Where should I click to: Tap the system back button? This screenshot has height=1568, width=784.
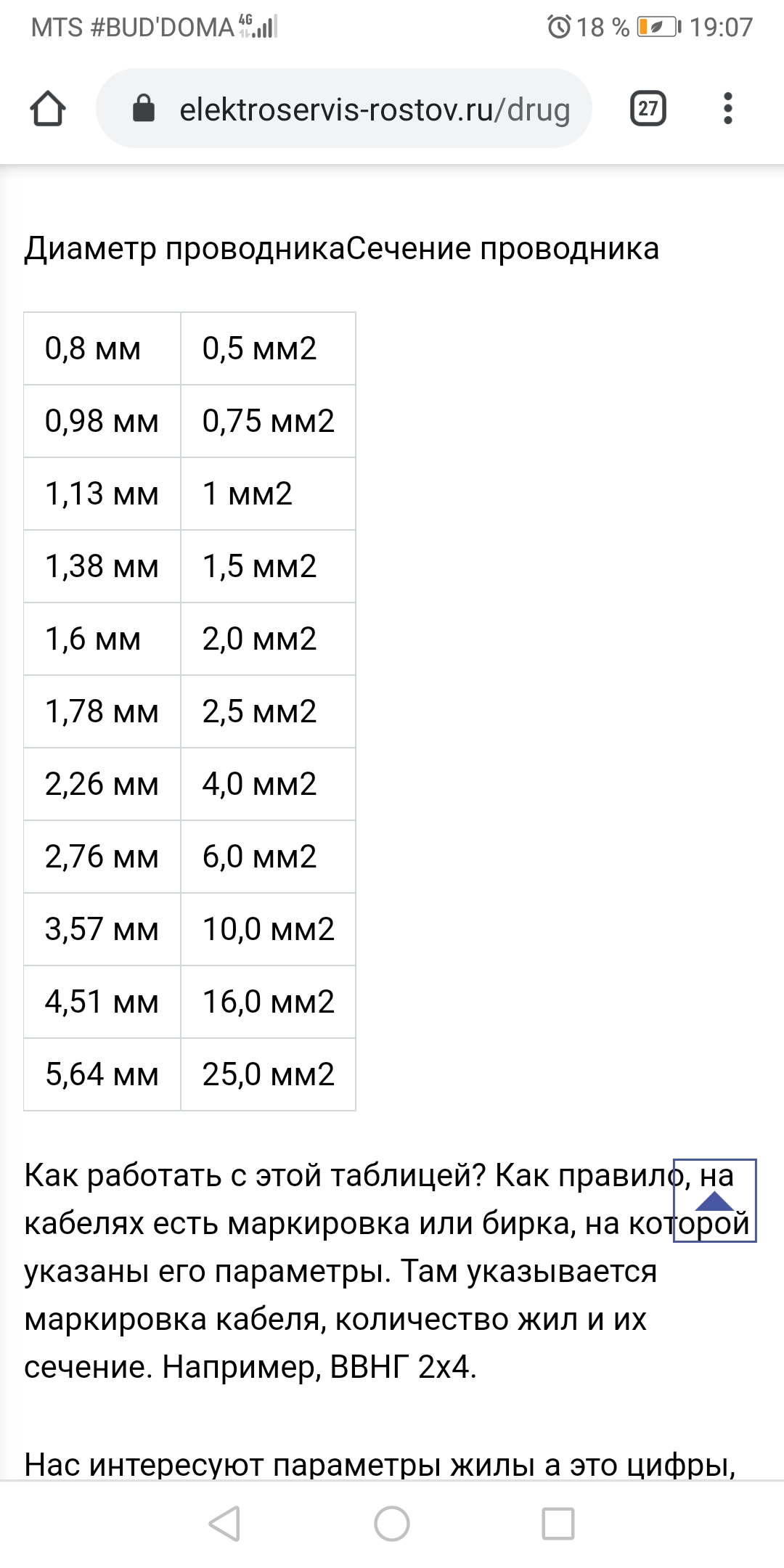[224, 1523]
